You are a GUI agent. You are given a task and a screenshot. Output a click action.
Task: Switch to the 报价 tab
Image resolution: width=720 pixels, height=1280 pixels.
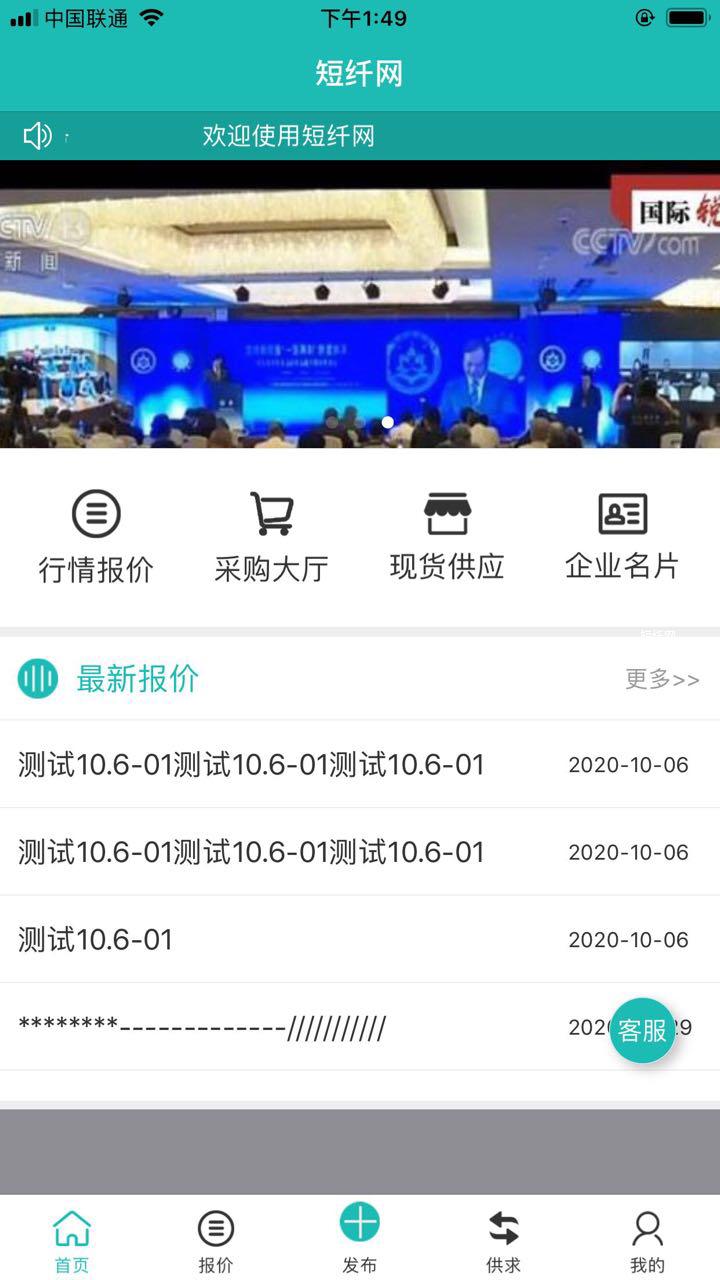pyautogui.click(x=216, y=1240)
